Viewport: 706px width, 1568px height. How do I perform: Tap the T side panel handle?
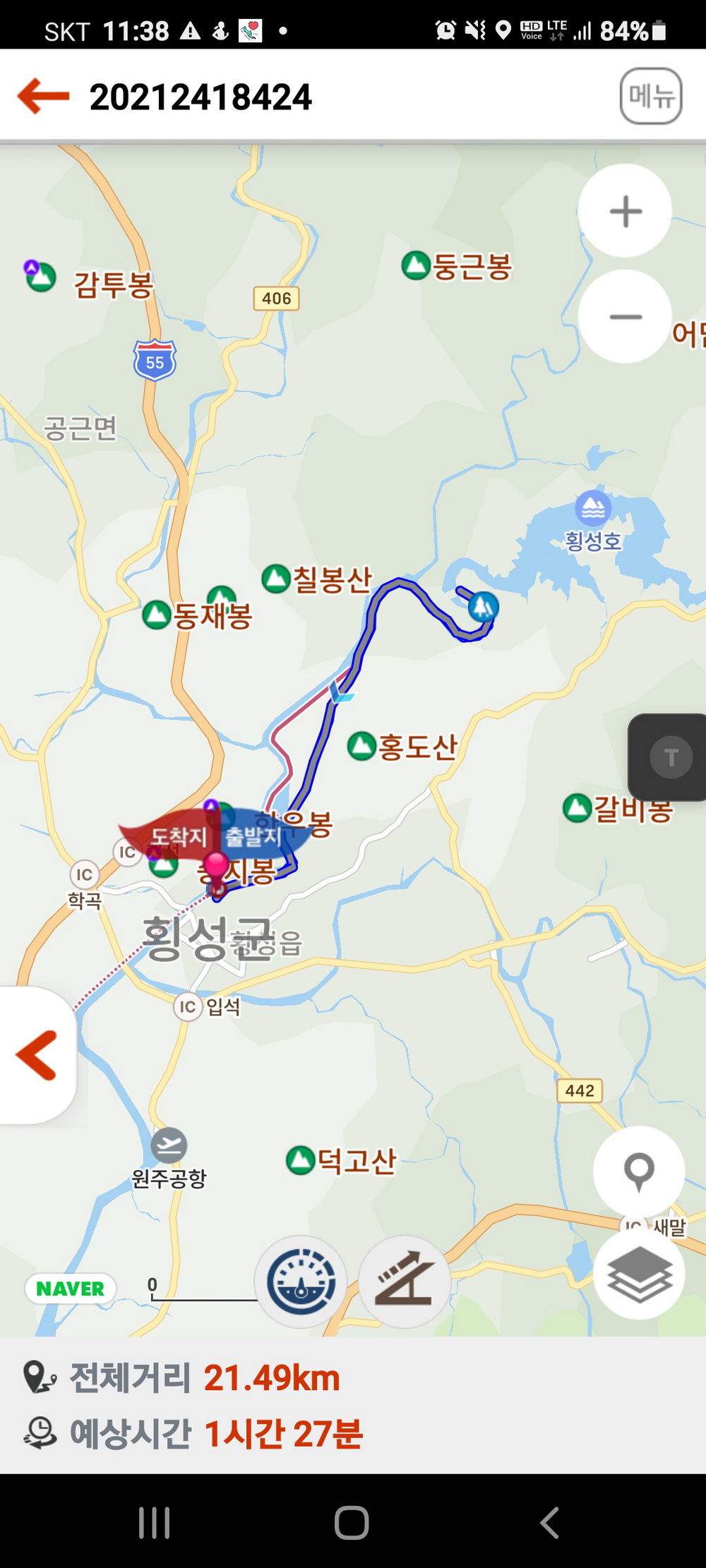tap(670, 757)
